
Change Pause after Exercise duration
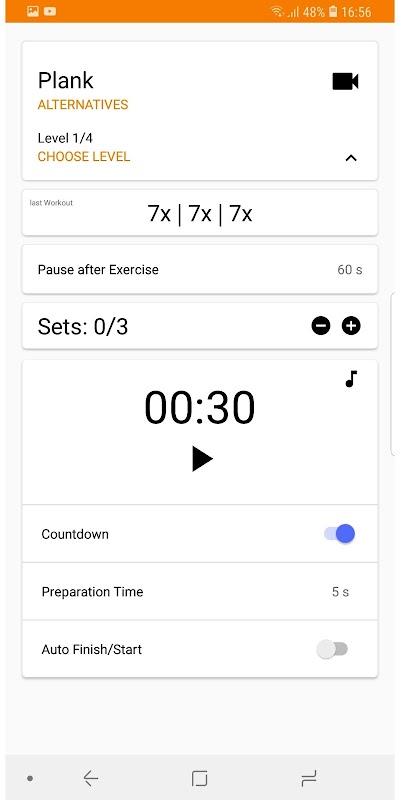click(x=200, y=269)
